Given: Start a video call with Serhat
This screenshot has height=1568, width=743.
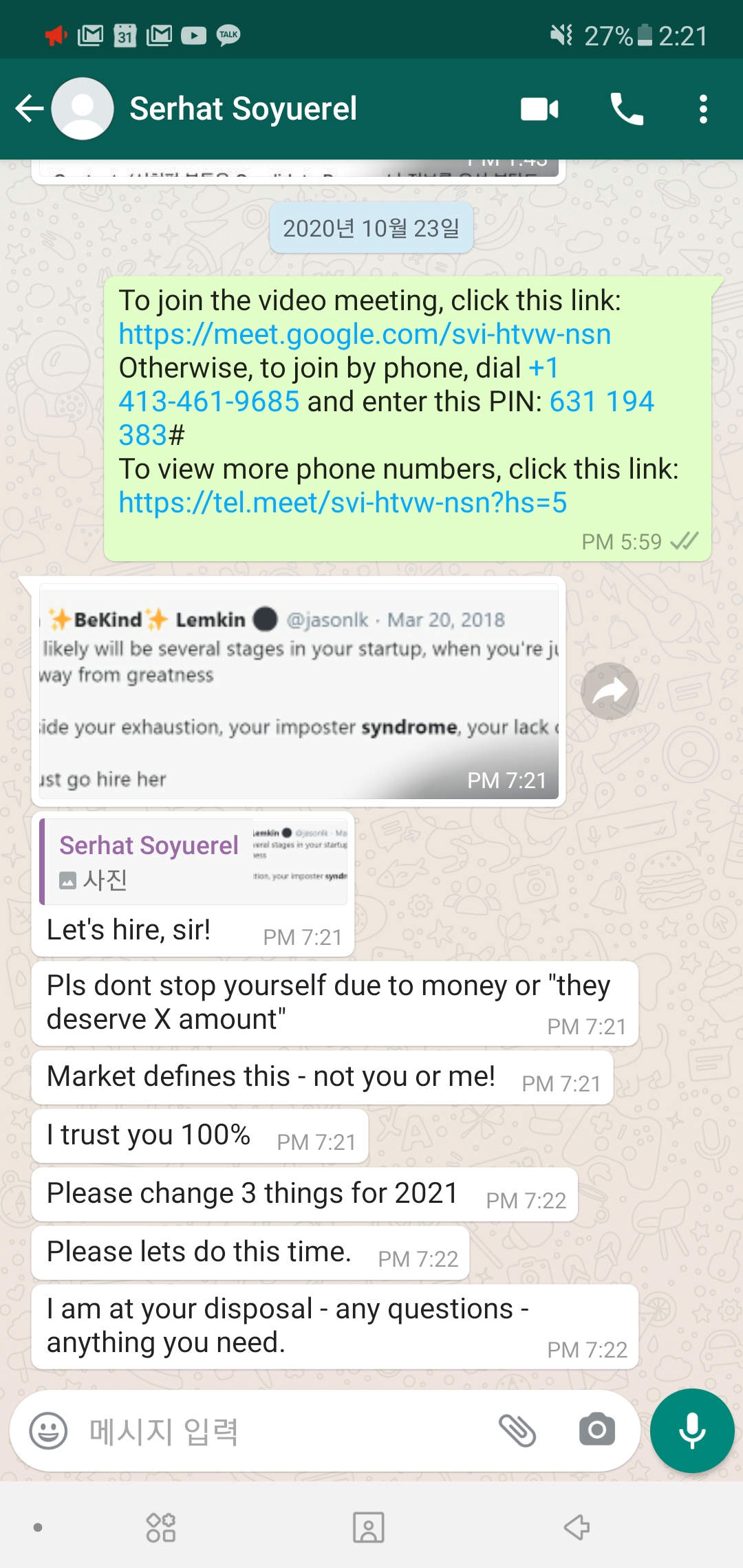Looking at the screenshot, I should coord(539,109).
